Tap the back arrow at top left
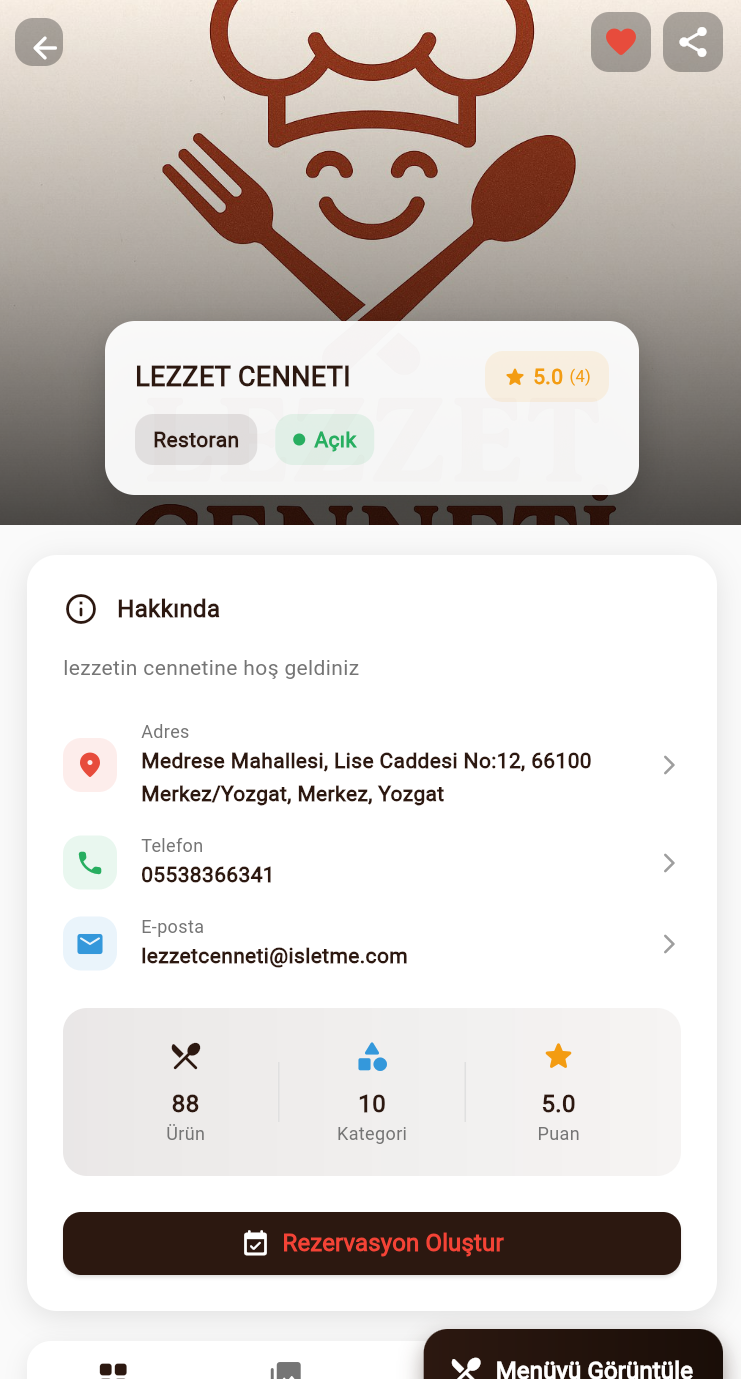 (39, 42)
